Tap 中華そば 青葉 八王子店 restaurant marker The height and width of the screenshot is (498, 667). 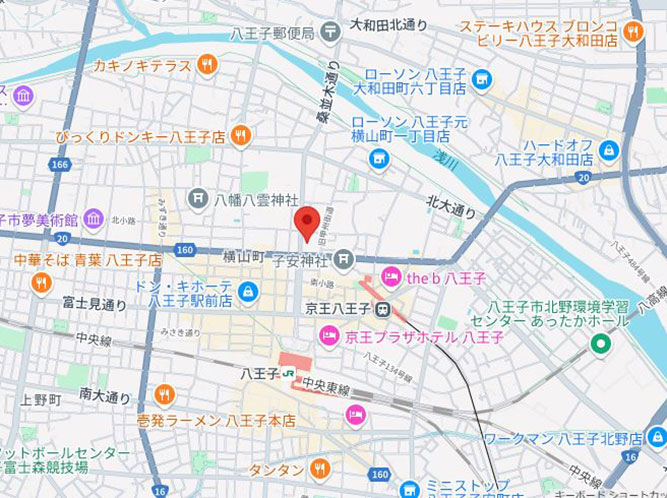40,283
